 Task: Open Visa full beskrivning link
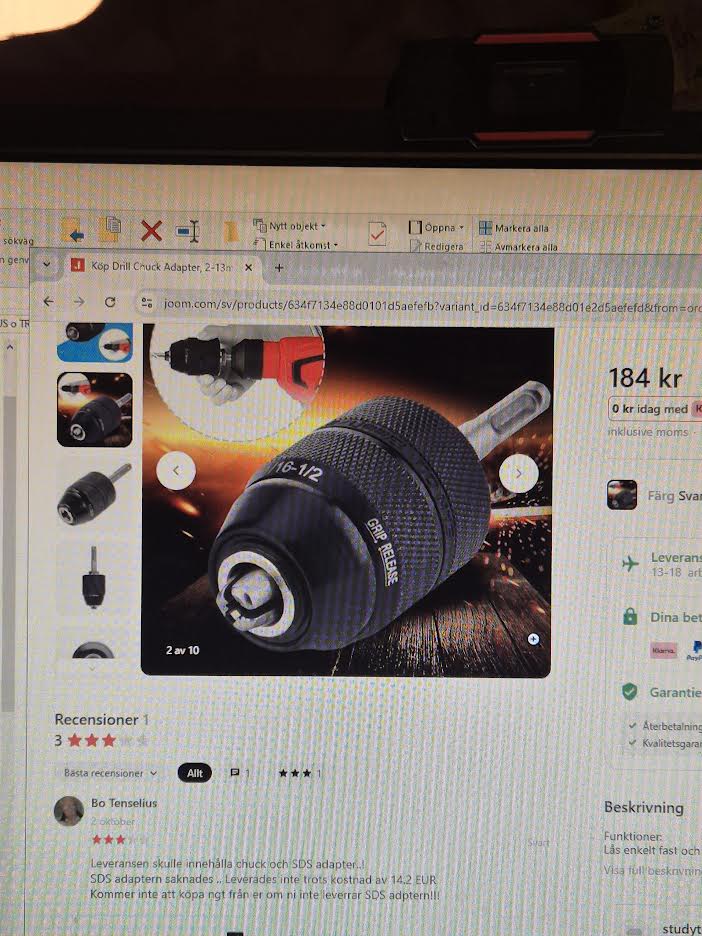click(x=650, y=870)
